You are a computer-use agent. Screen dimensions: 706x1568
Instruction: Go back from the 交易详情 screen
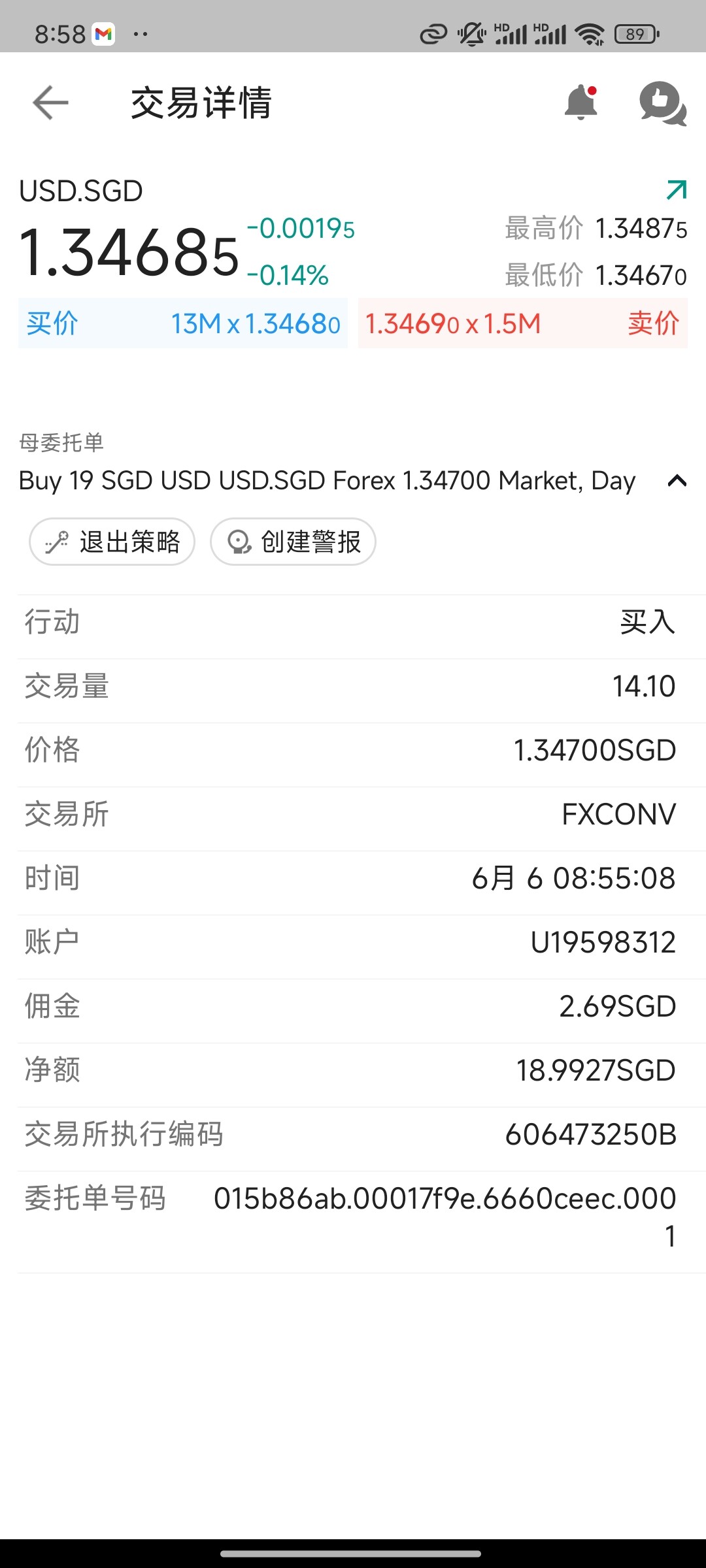tap(50, 103)
